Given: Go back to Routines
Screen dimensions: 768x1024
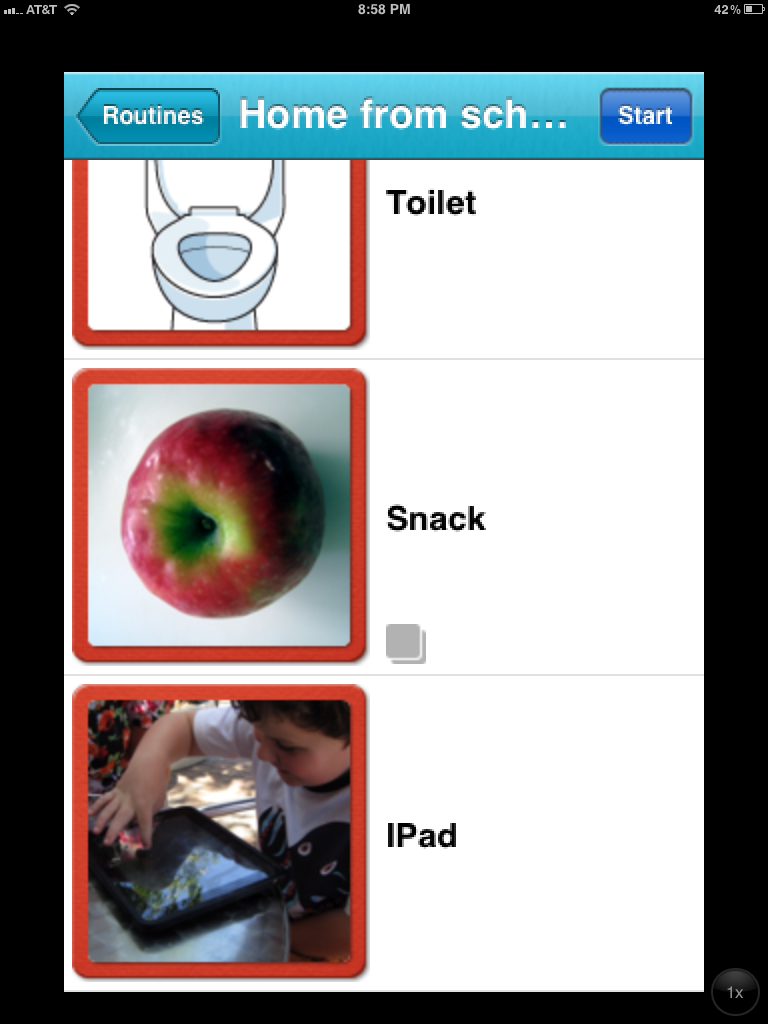Looking at the screenshot, I should tap(150, 116).
